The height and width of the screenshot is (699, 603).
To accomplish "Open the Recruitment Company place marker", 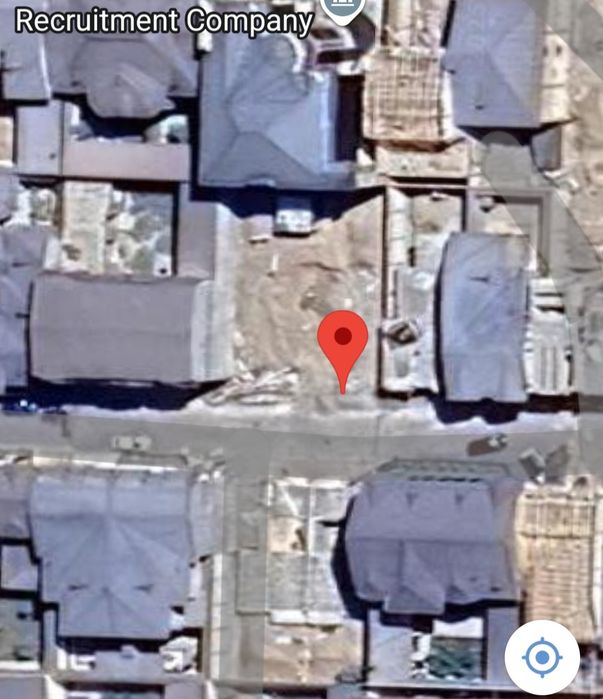I will click(x=342, y=10).
